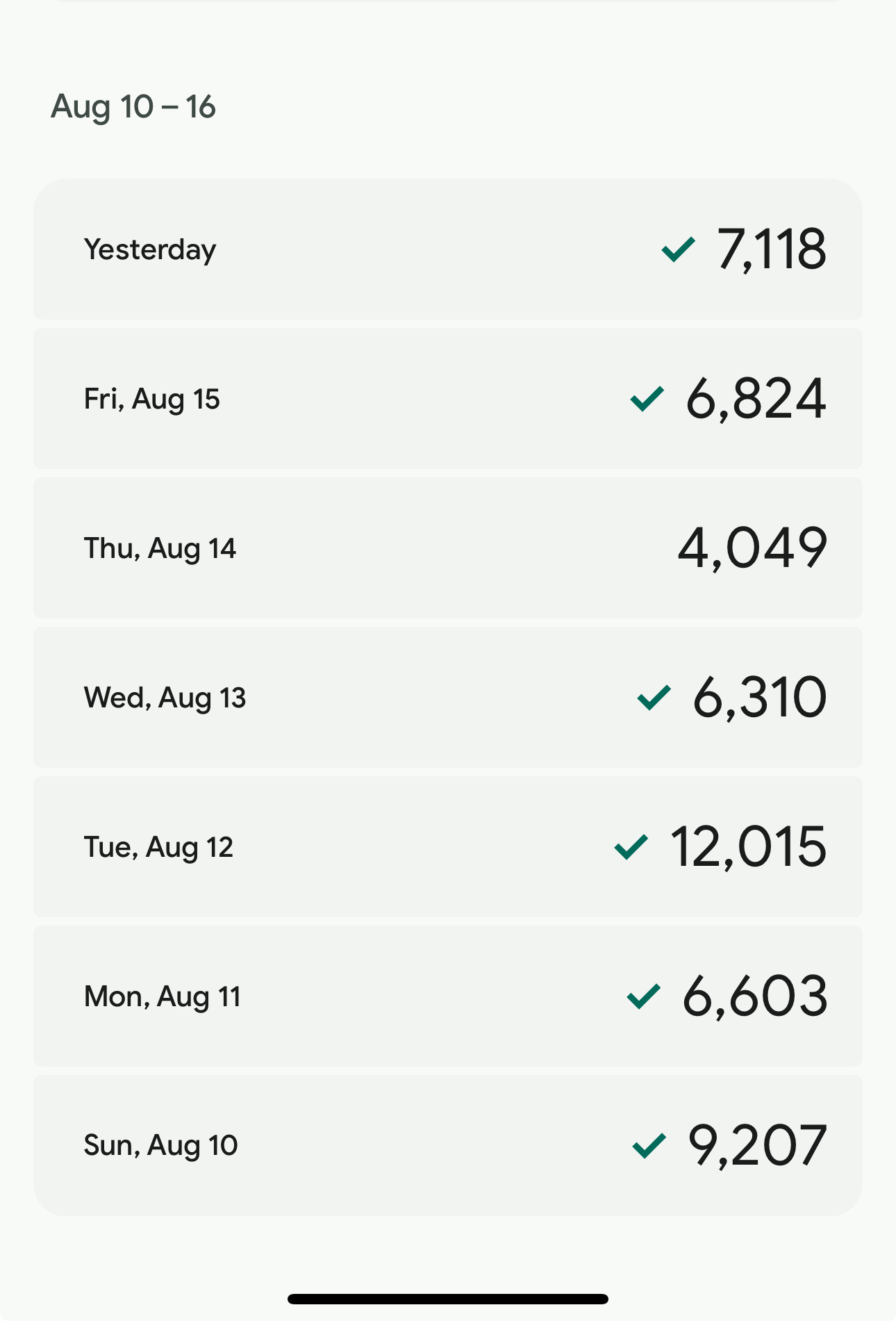View steps for Fri, Aug 15
896x1321 pixels.
pos(447,399)
